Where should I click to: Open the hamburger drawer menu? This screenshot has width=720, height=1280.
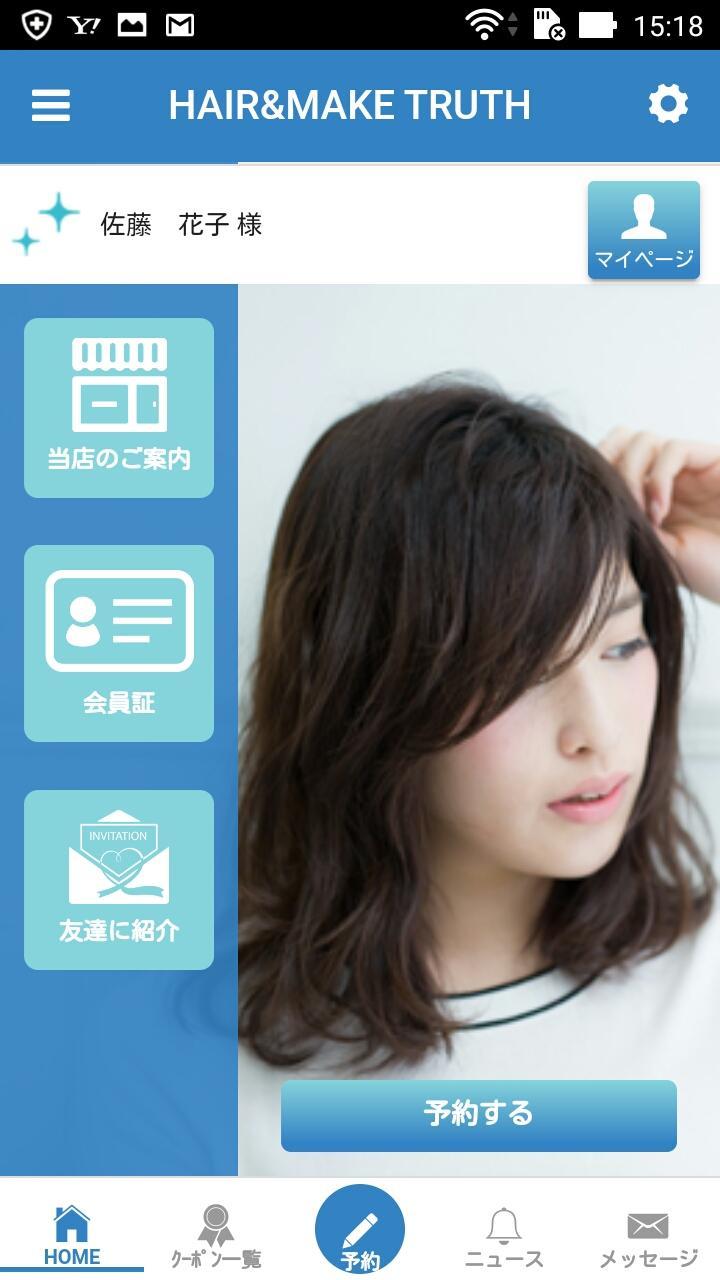pyautogui.click(x=51, y=105)
